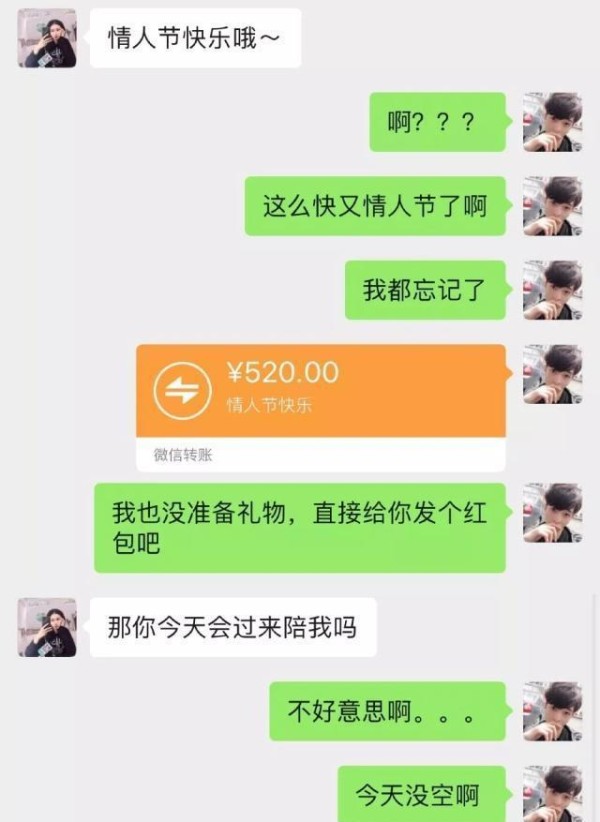Open sender's avatar beside "那你今天会过来陪我吗"
The image size is (600, 822).
point(47,627)
